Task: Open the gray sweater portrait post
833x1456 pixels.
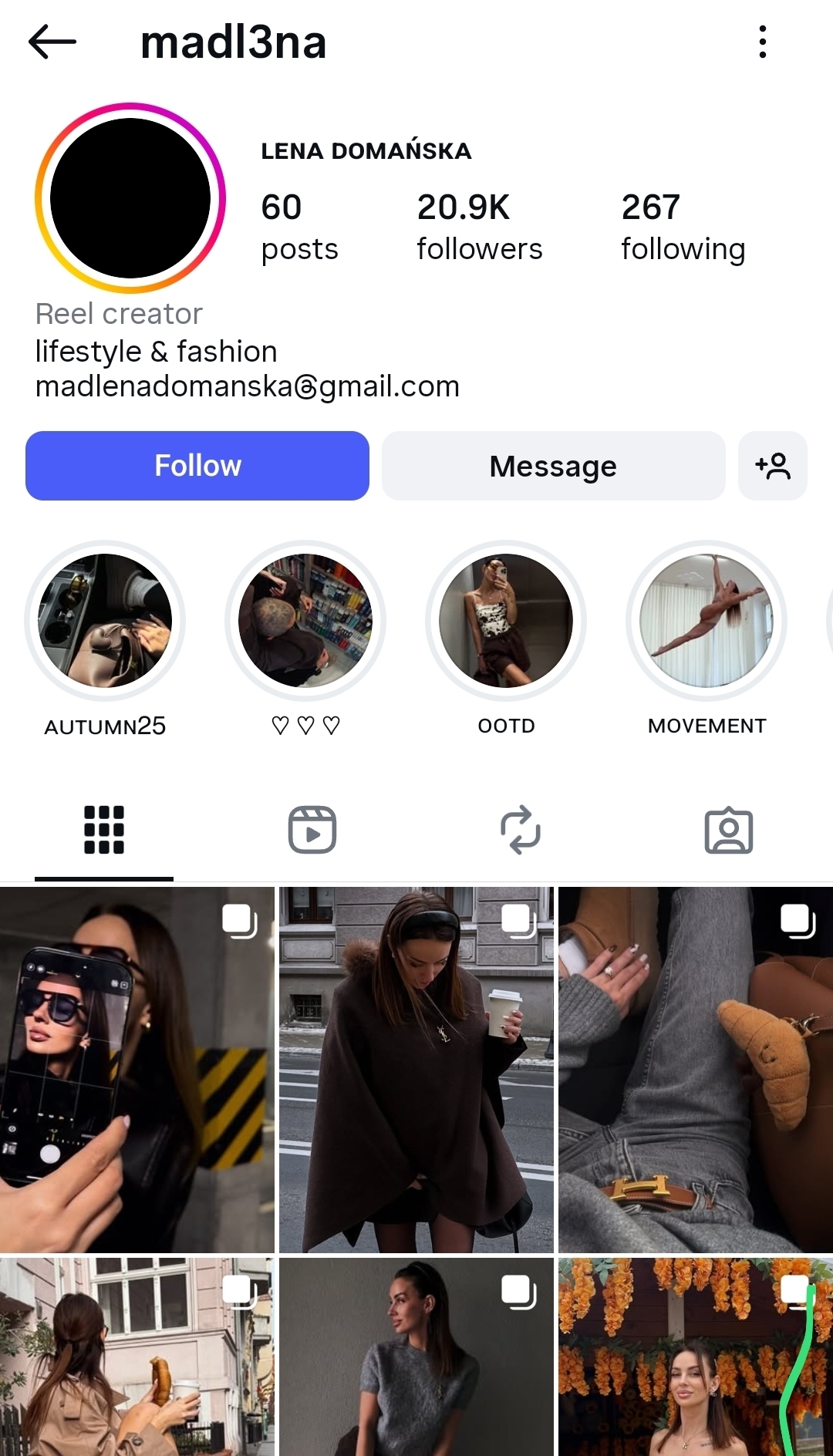Action: coord(416,1357)
